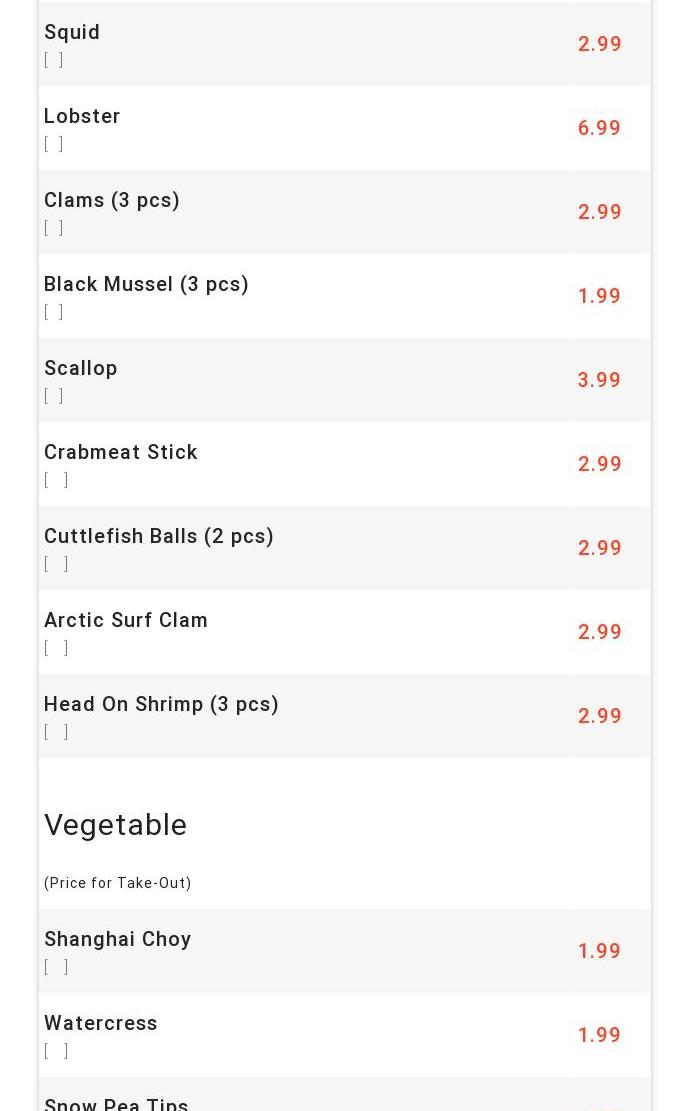Image resolution: width=690 pixels, height=1111 pixels.
Task: Select Arctic Surf Clam
Action: 126,621
